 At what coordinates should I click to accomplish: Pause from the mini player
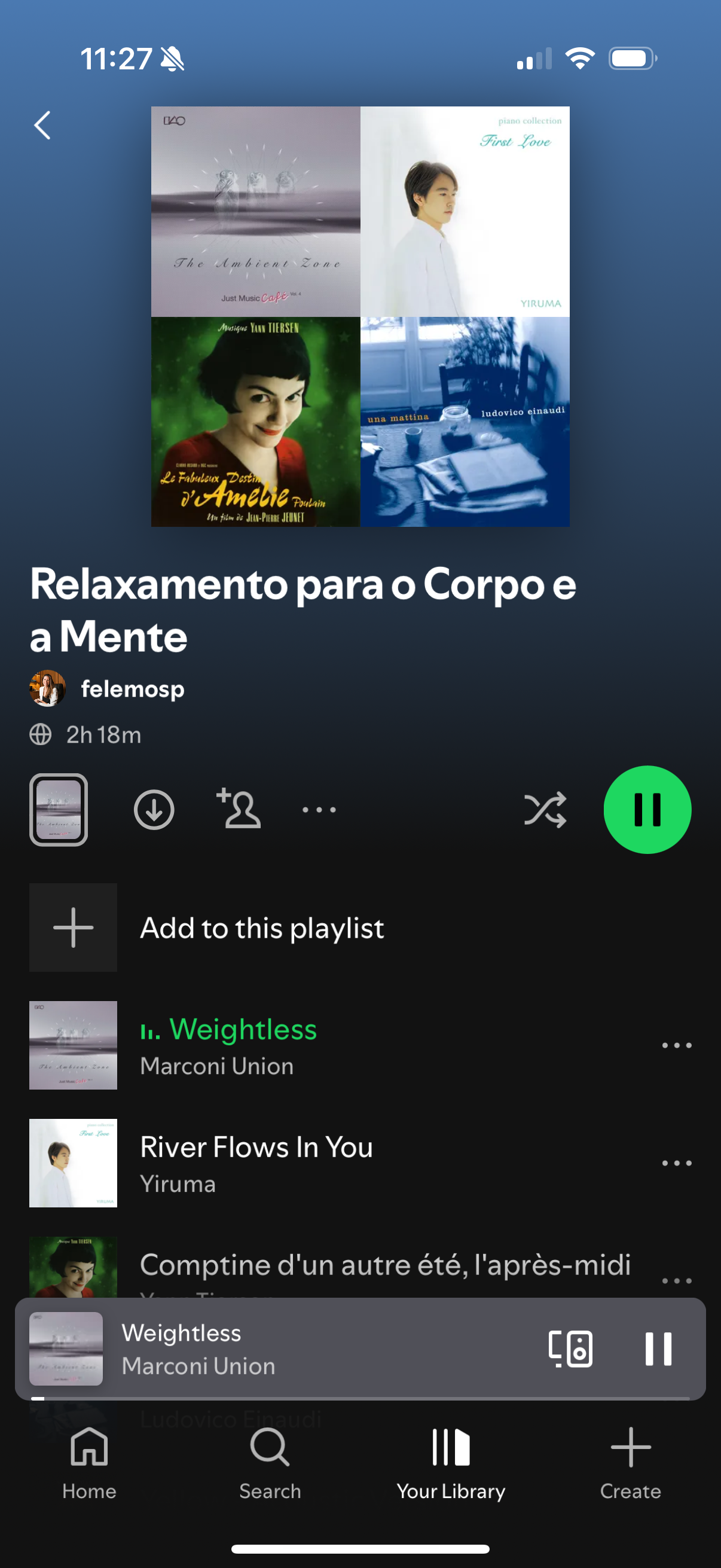658,1349
